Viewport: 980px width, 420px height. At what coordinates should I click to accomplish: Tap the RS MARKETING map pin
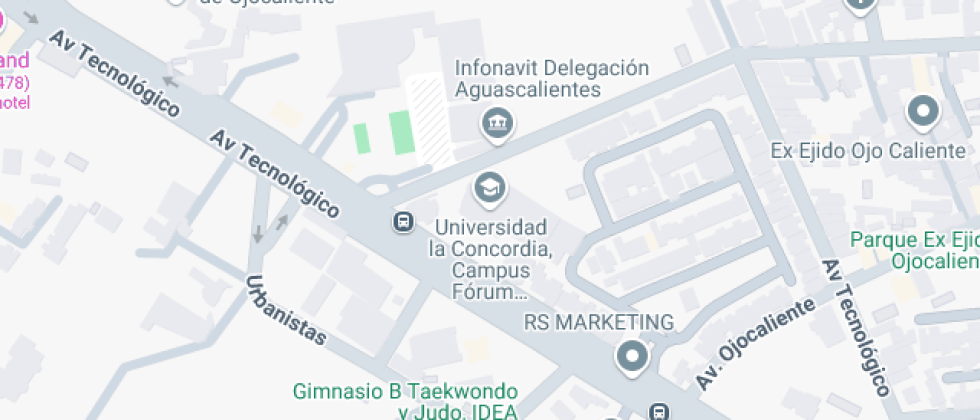[632, 355]
